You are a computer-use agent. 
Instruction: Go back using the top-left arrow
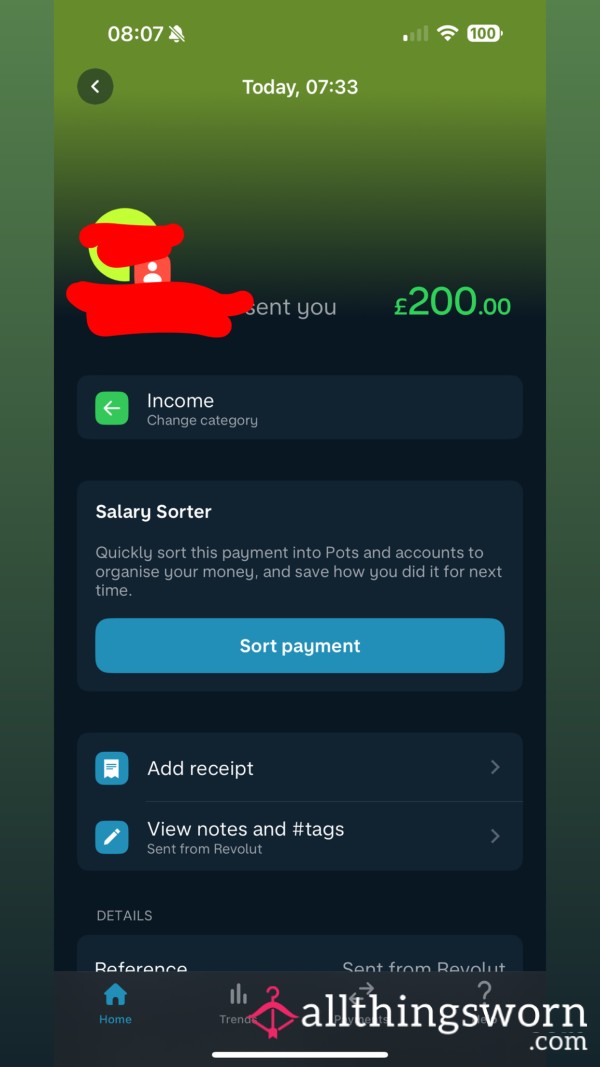coord(95,86)
